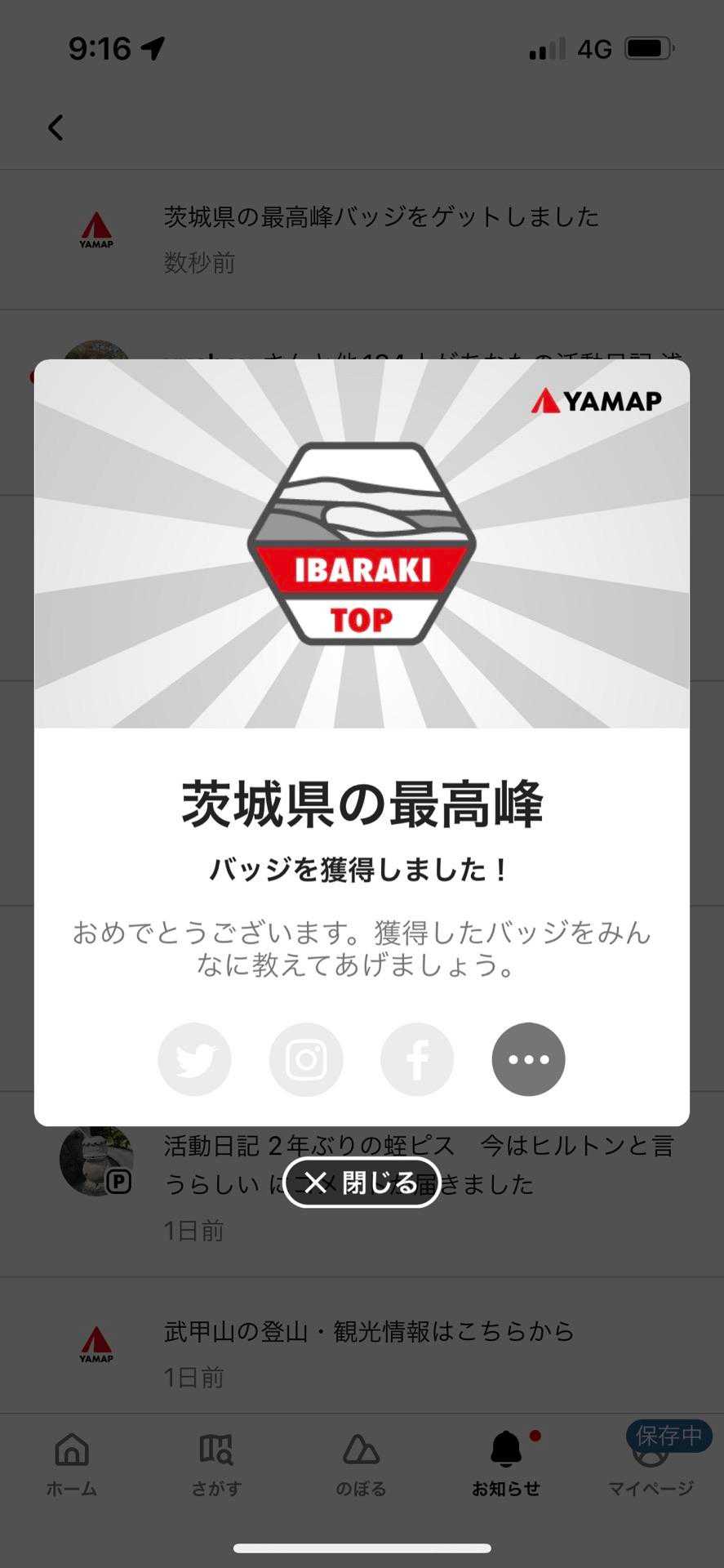Go to the マイページ tab
This screenshot has width=724, height=1568.
[x=651, y=1467]
